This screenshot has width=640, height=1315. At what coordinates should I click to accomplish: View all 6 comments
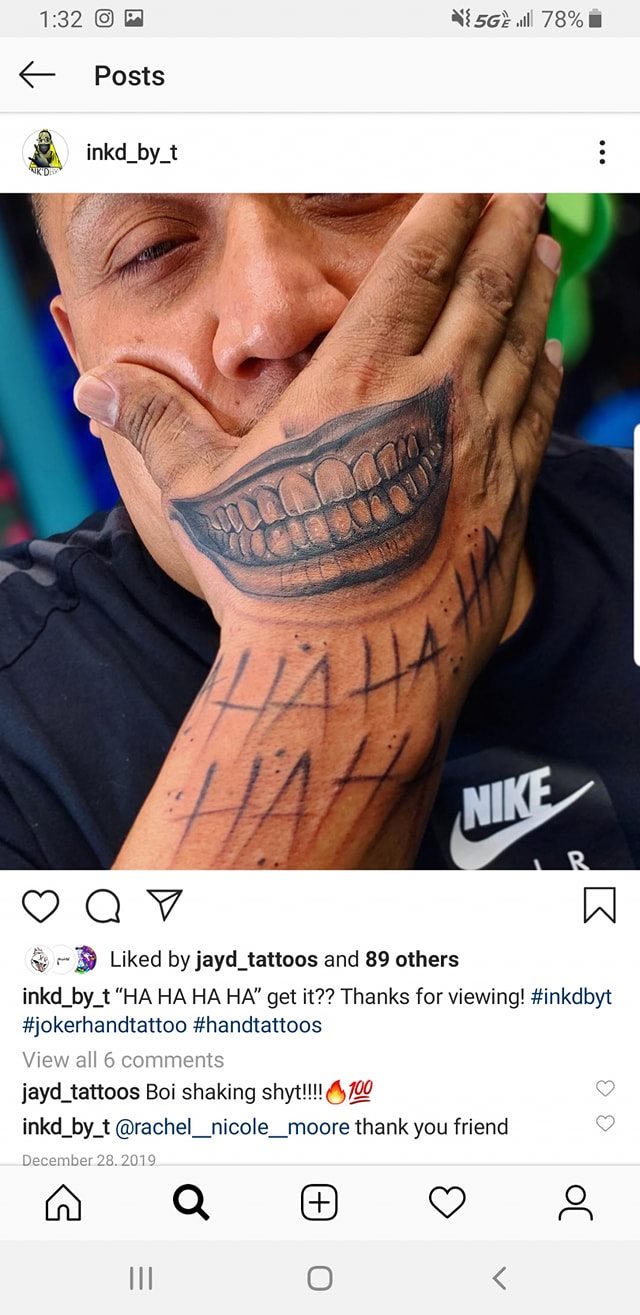click(x=123, y=1060)
